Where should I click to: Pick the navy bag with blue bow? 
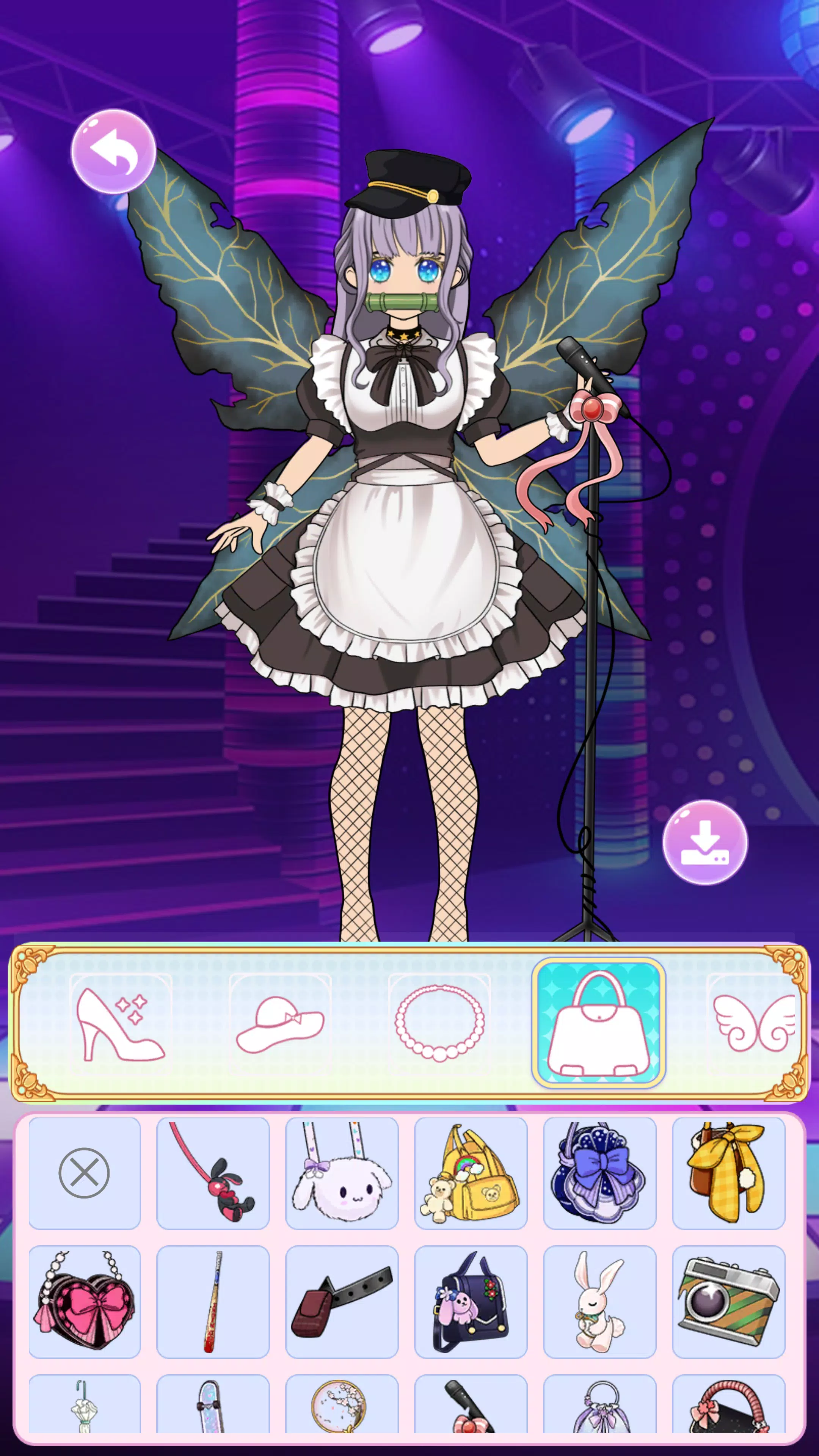(599, 1174)
